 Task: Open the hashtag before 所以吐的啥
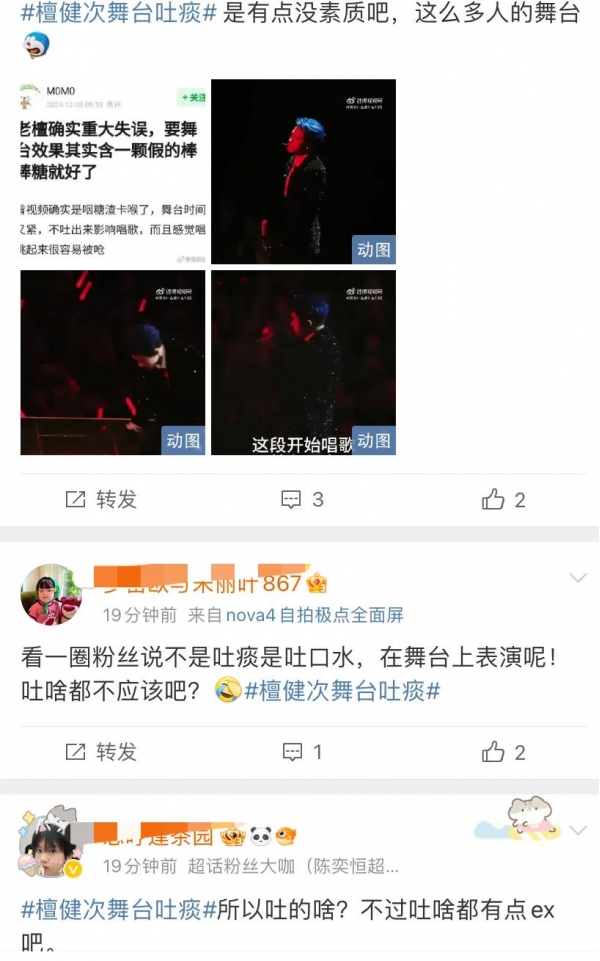(118, 910)
